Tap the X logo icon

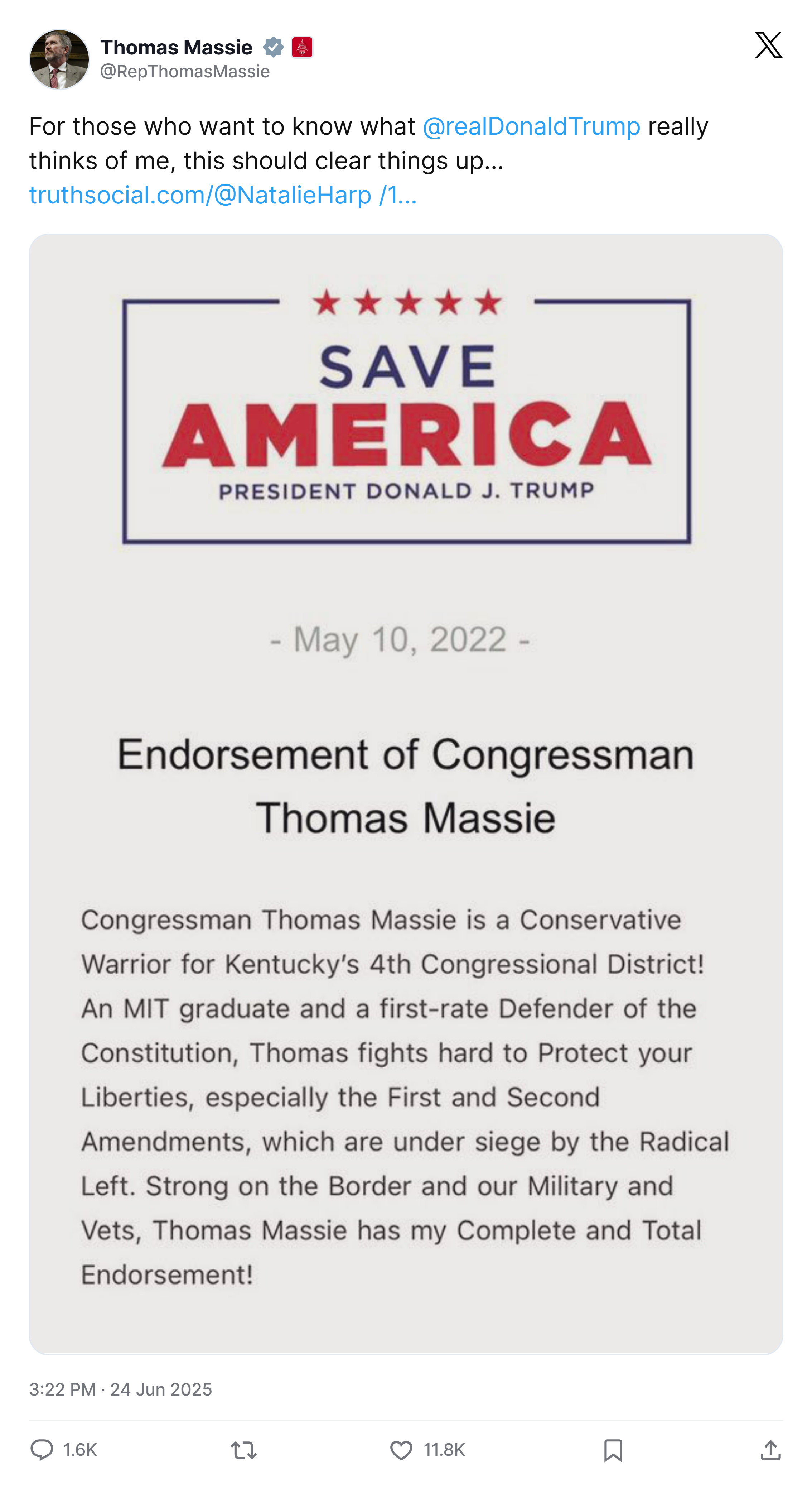pos(769,45)
